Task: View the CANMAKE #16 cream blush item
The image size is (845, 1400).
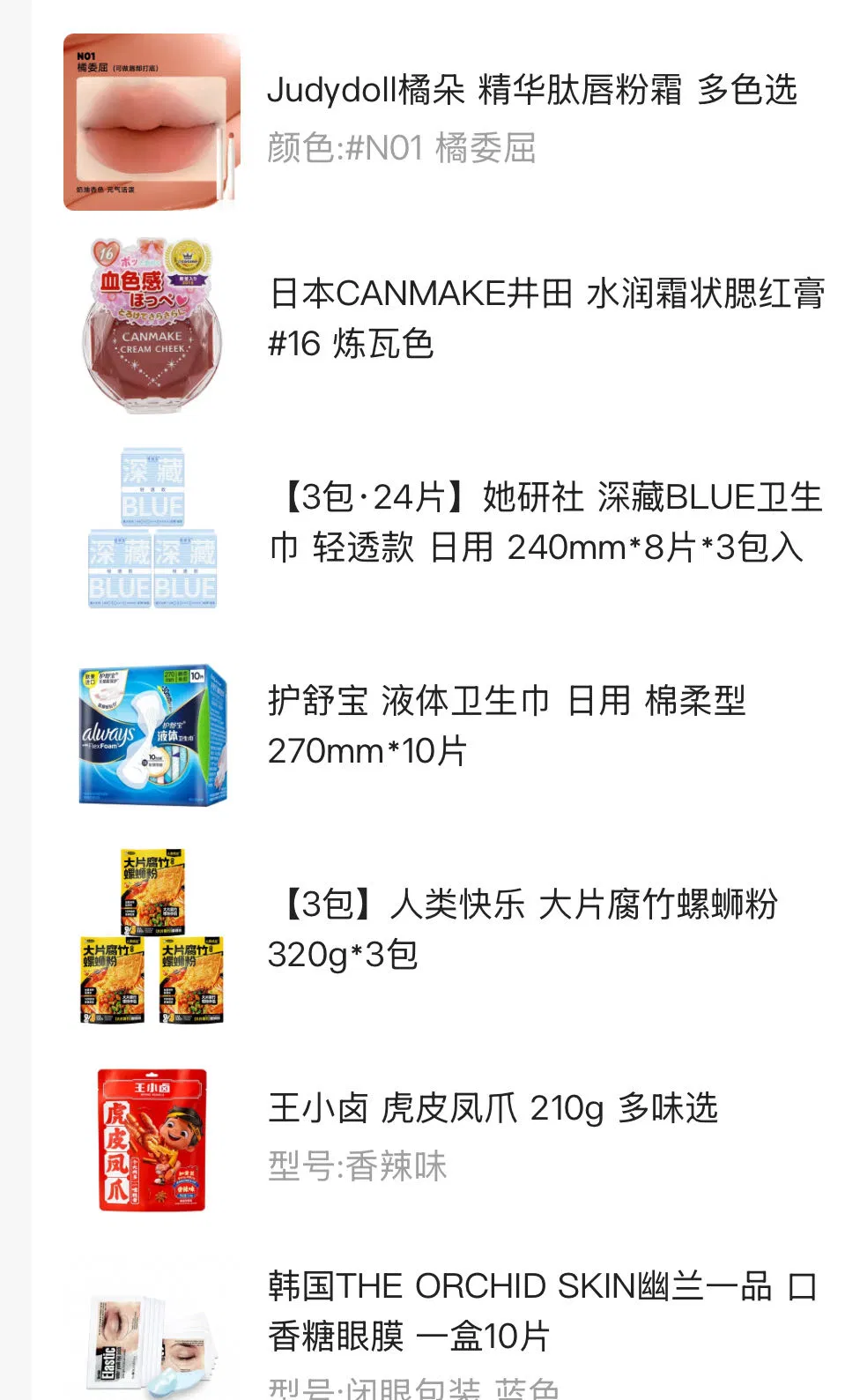Action: (x=546, y=318)
